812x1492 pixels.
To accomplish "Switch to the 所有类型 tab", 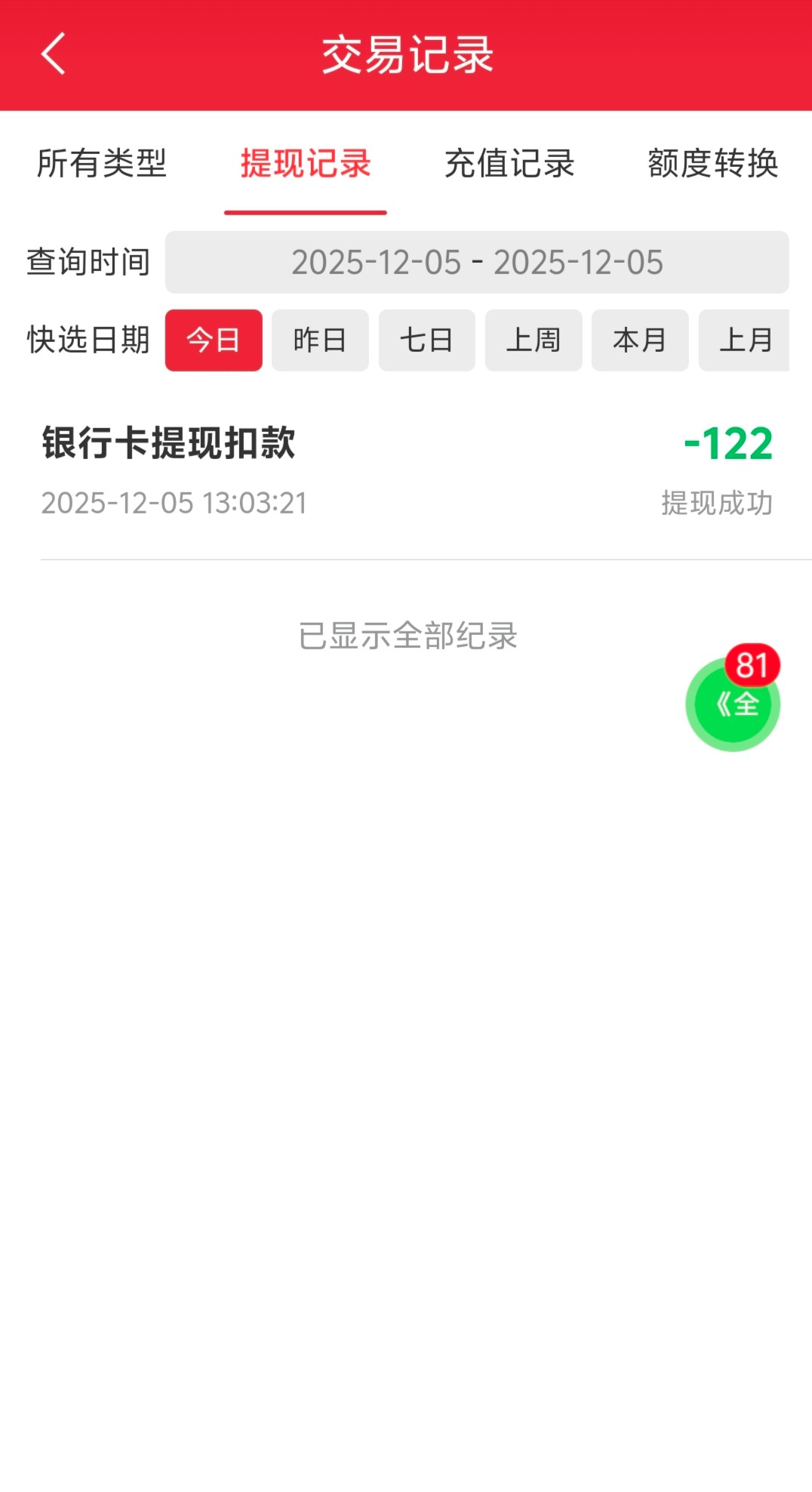I will [102, 163].
